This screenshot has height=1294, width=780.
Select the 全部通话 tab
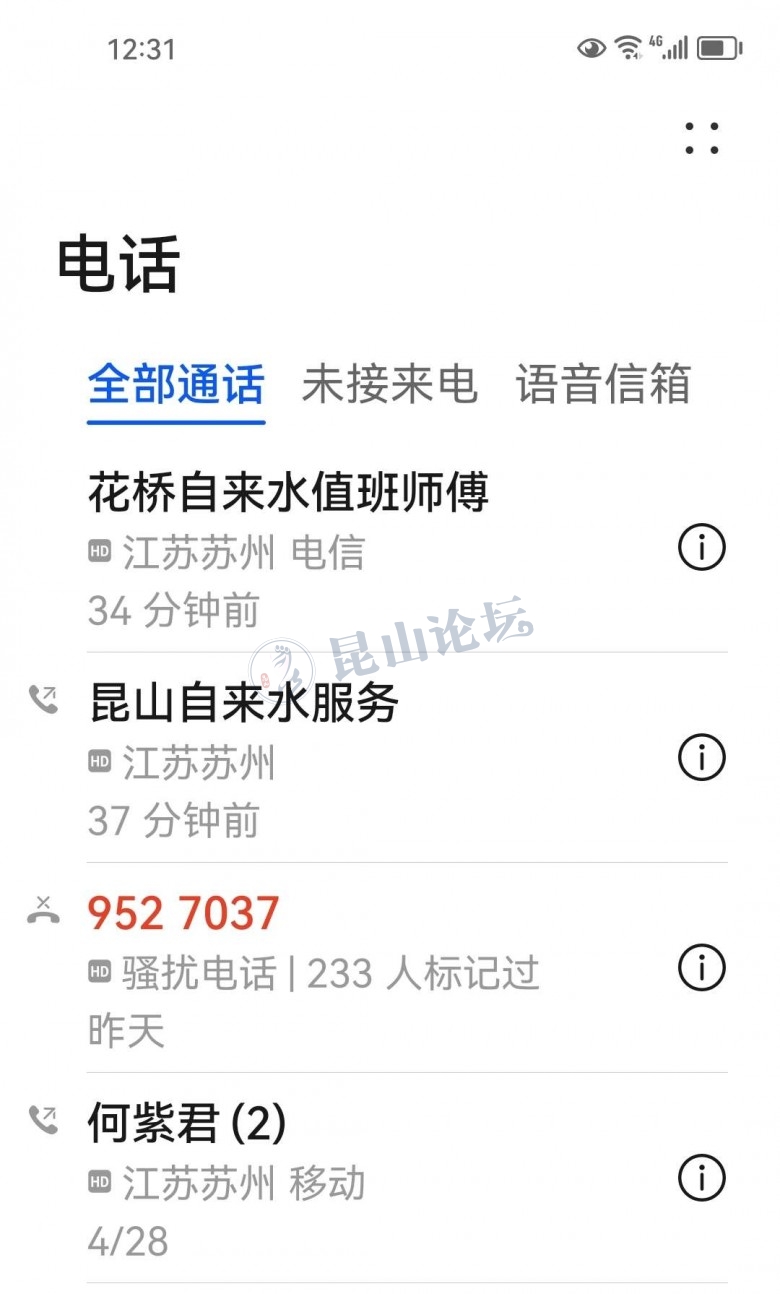176,384
